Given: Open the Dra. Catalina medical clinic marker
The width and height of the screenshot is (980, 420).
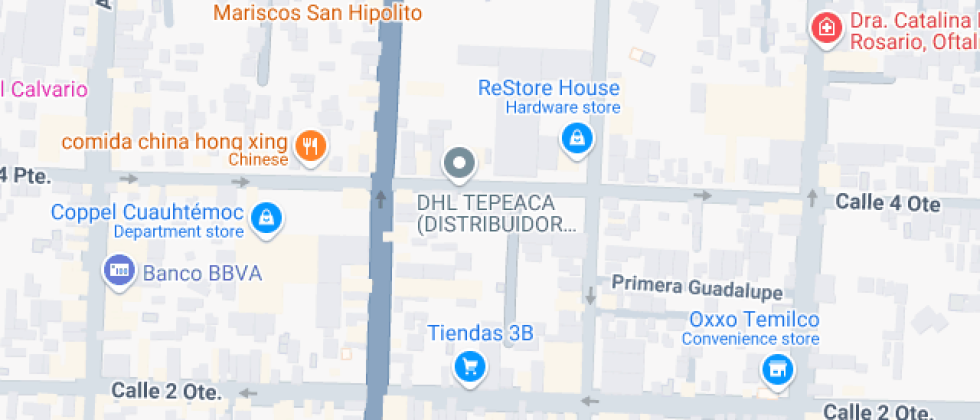Looking at the screenshot, I should pos(826,27).
